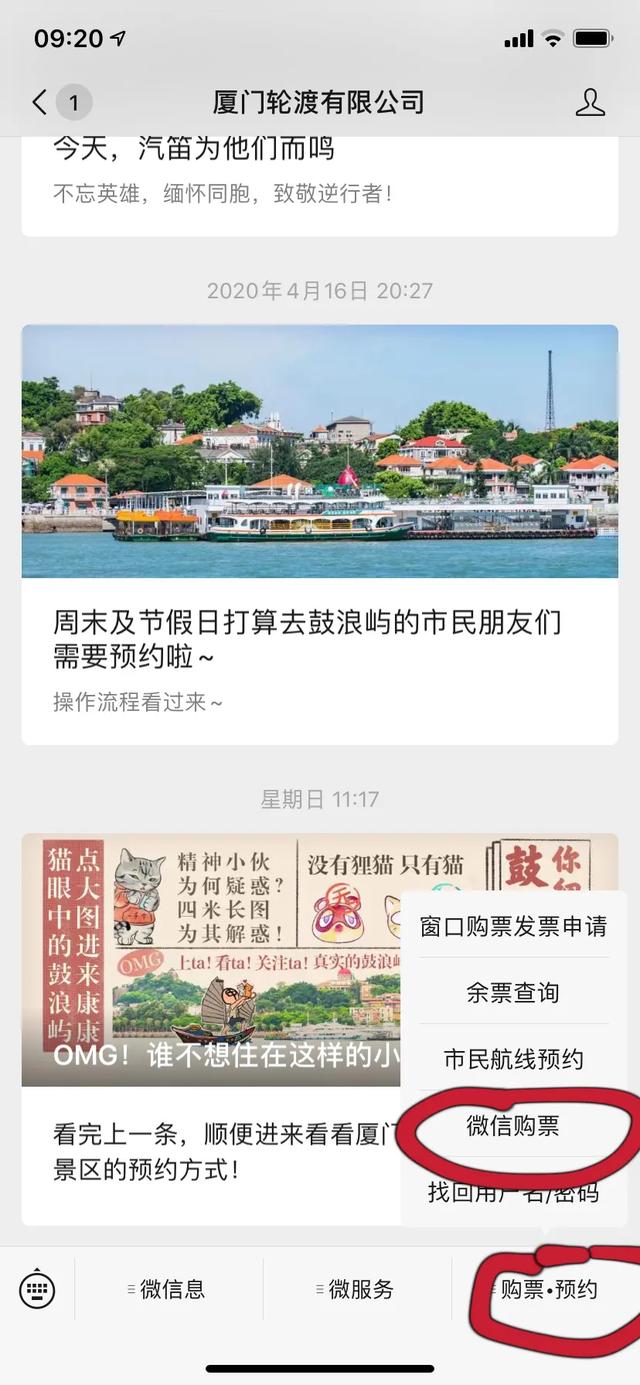Image resolution: width=640 pixels, height=1385 pixels.
Task: Open the 看完上一条 reservation method article
Action: pyautogui.click(x=210, y=1152)
